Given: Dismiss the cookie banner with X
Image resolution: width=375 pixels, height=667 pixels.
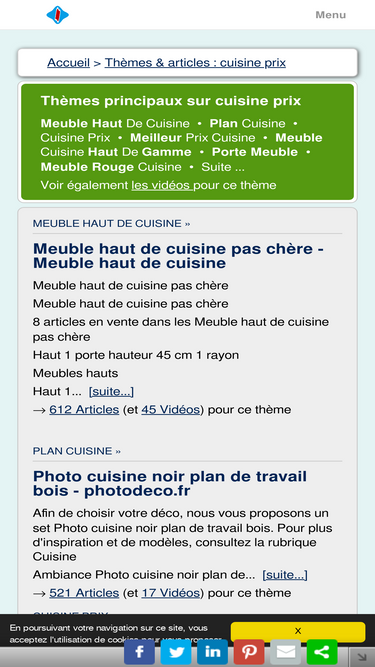Looking at the screenshot, I should point(298,631).
